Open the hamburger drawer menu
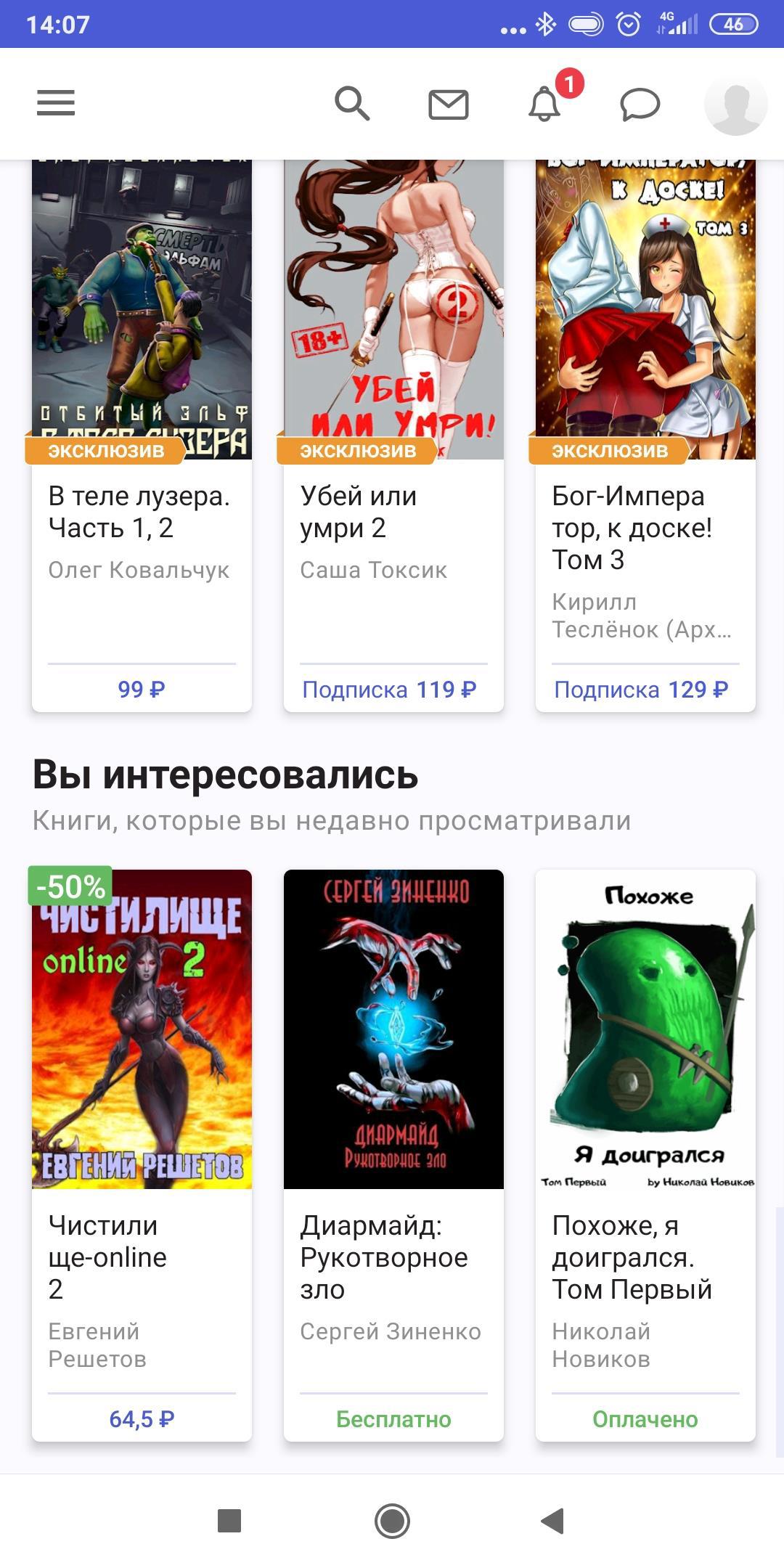Screen dimensions: 784x1568 pyautogui.click(x=56, y=103)
